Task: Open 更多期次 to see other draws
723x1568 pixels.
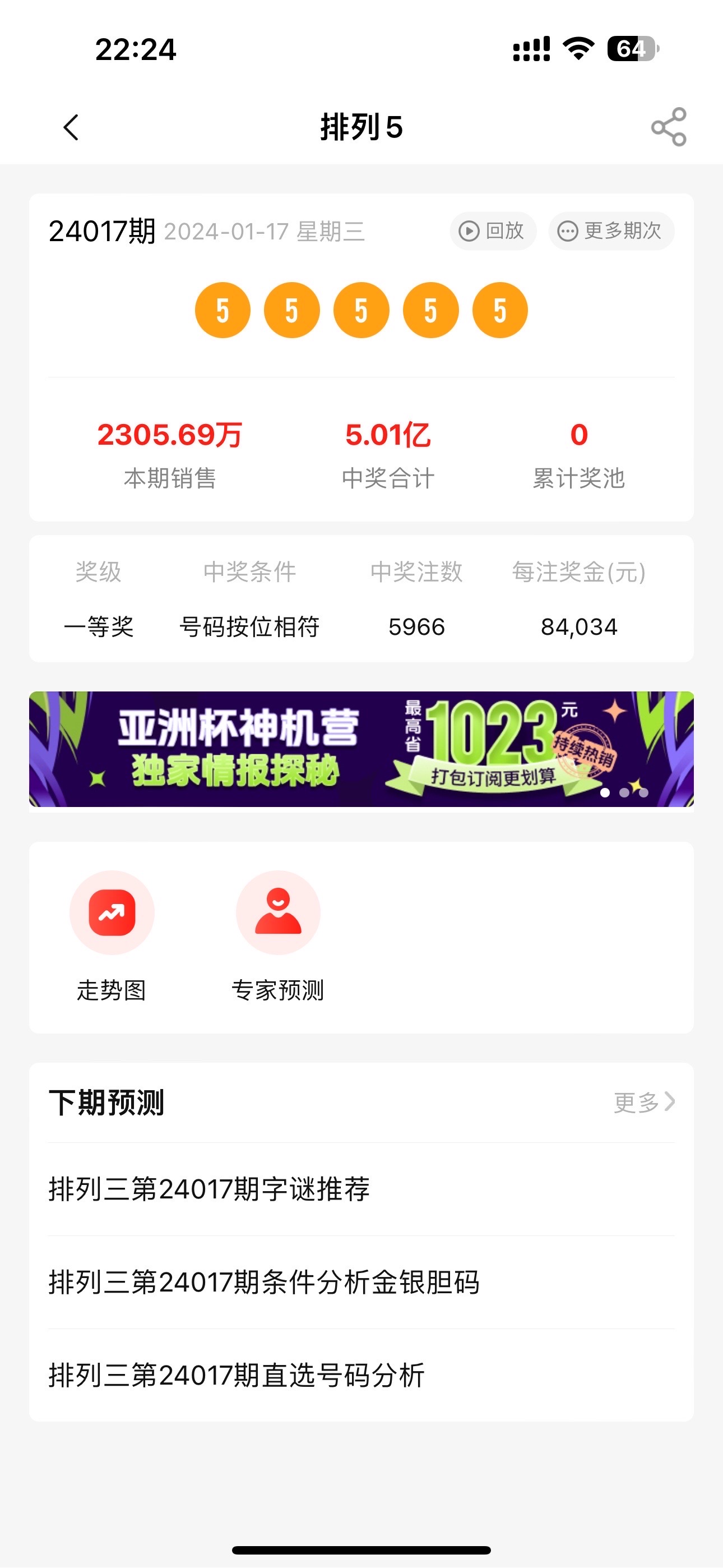Action: pyautogui.click(x=611, y=231)
